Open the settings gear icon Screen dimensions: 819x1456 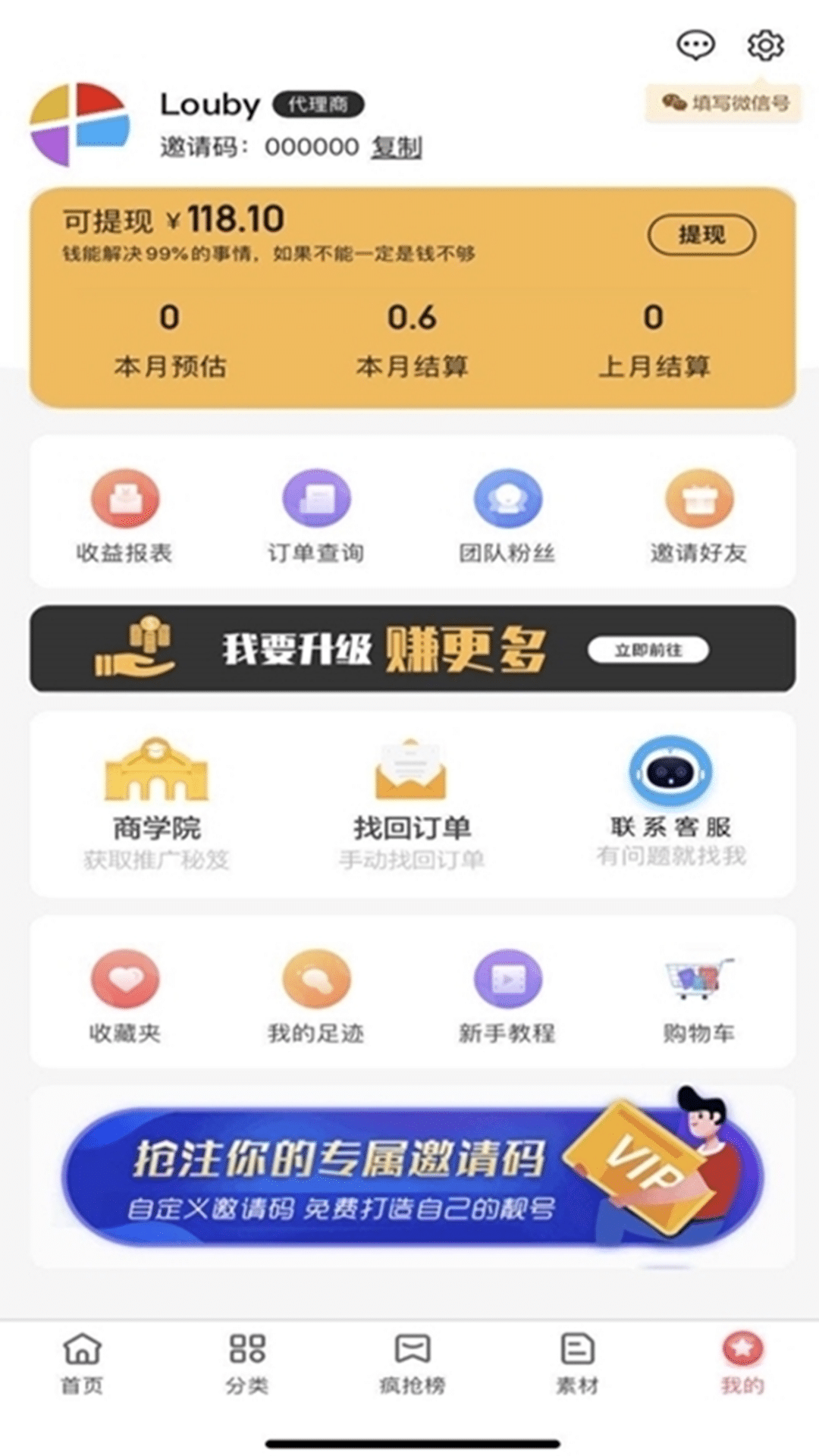765,45
